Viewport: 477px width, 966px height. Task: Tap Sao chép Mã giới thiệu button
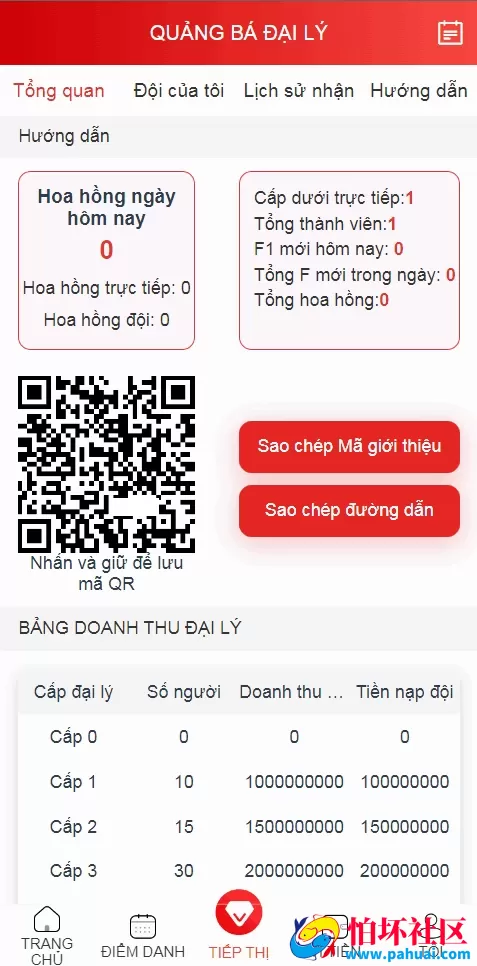click(x=349, y=447)
